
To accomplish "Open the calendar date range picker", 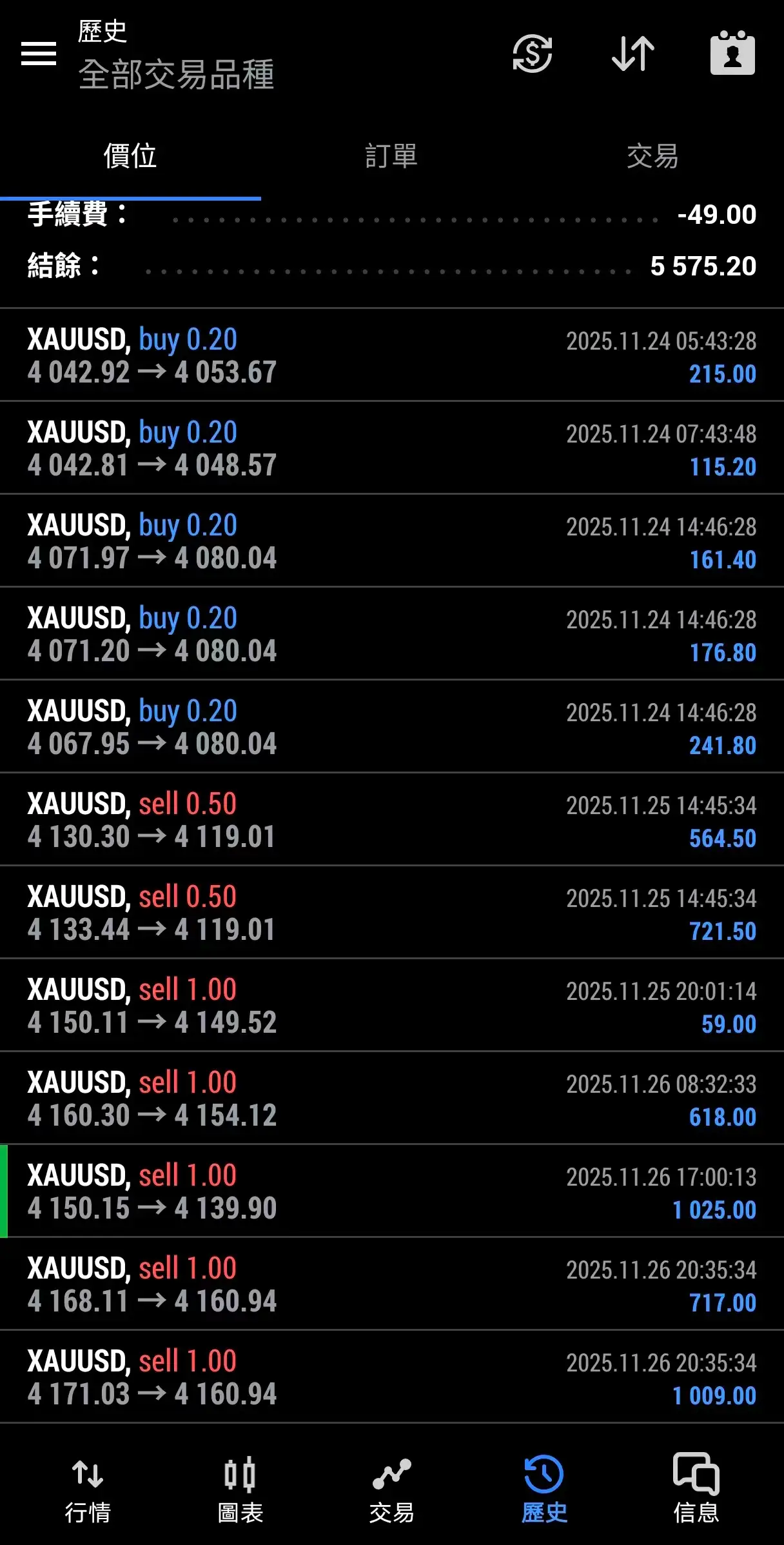I will (x=732, y=53).
